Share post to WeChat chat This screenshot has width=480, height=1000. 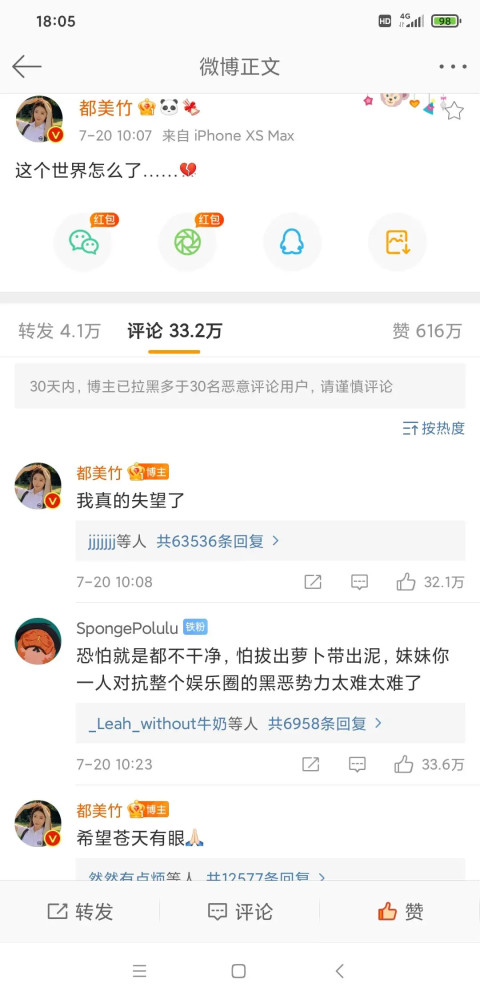(84, 242)
